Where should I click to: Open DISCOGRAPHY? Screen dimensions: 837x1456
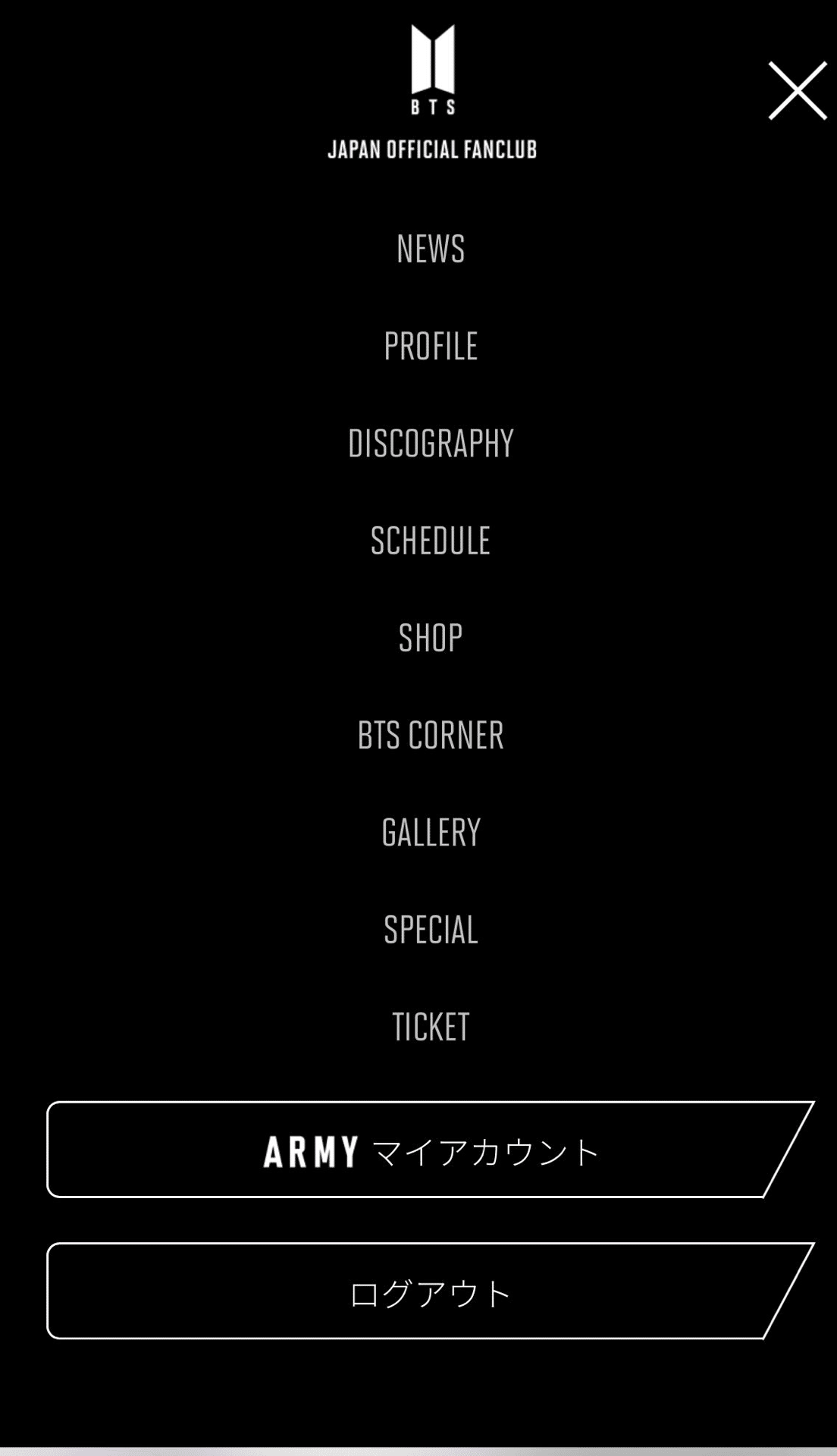pyautogui.click(x=431, y=444)
